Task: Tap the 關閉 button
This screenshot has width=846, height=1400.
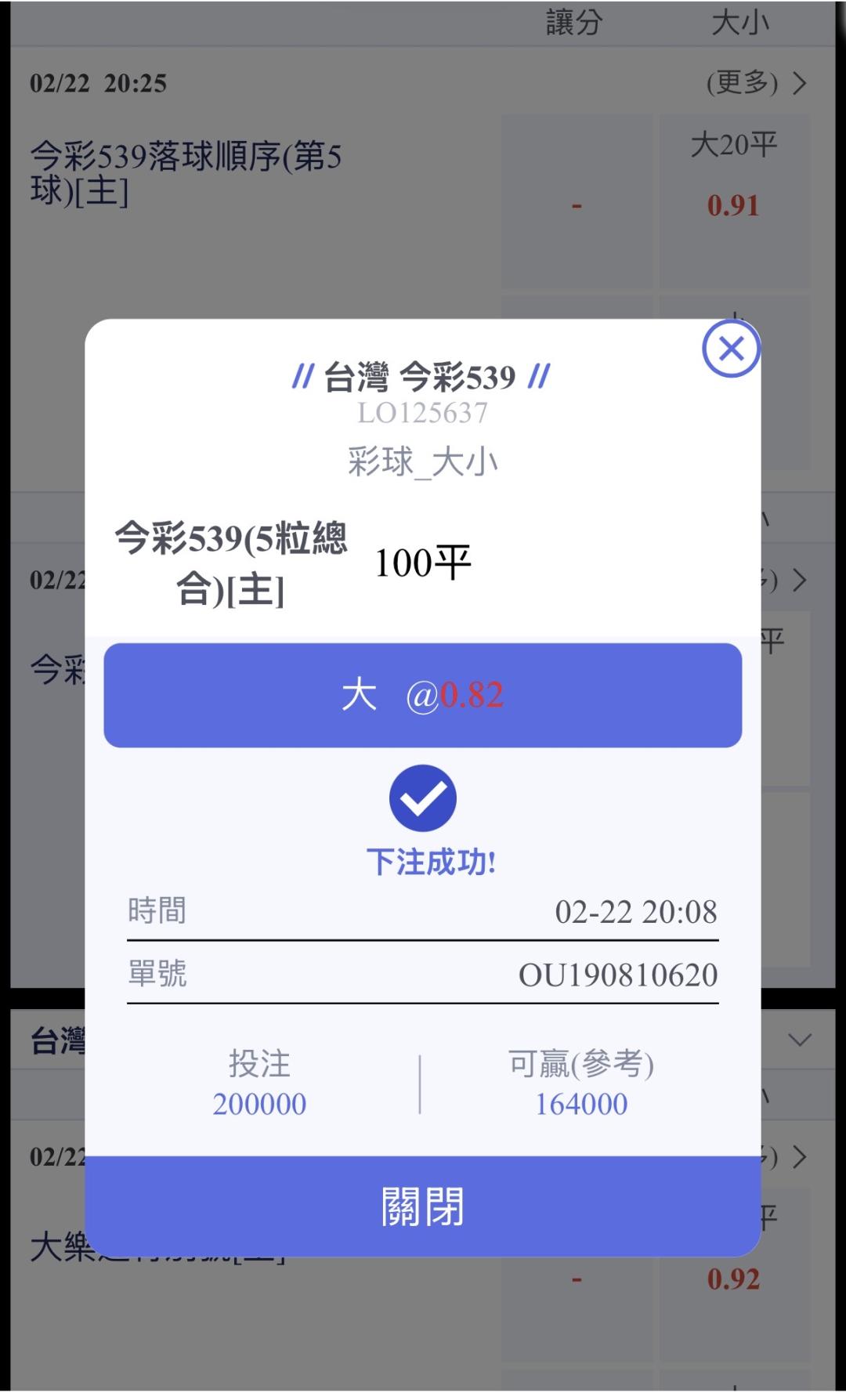Action: click(423, 1206)
